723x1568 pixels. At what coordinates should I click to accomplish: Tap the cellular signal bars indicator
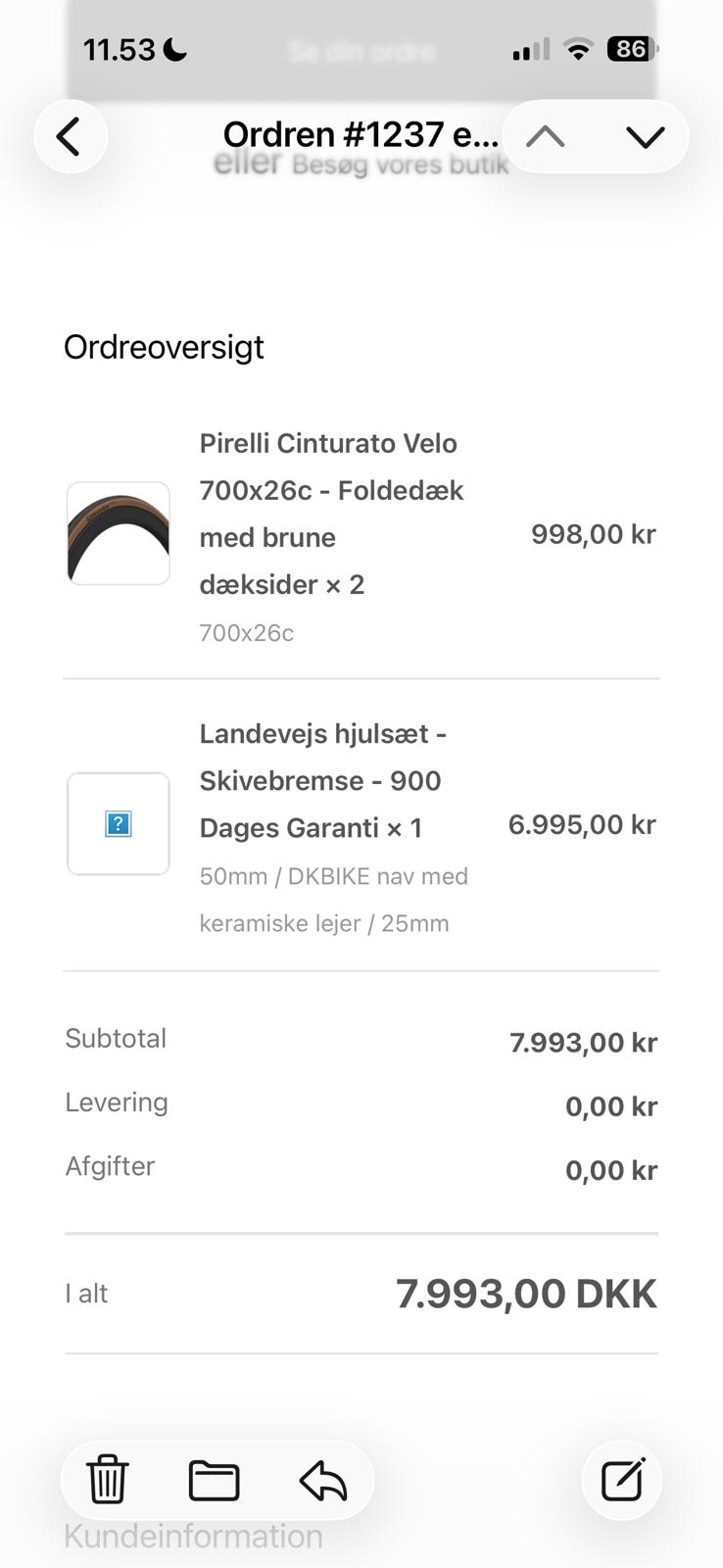pos(530,47)
